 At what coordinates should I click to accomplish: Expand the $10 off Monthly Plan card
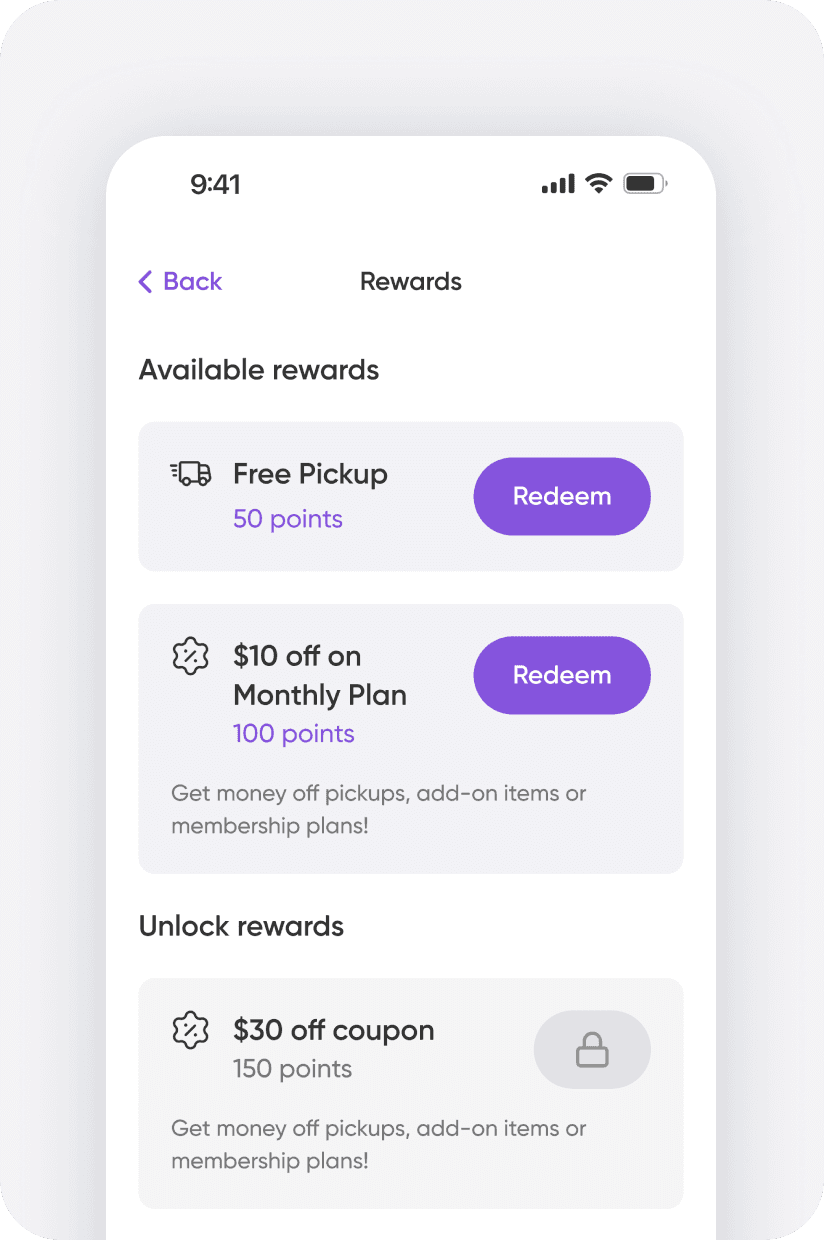pos(410,738)
